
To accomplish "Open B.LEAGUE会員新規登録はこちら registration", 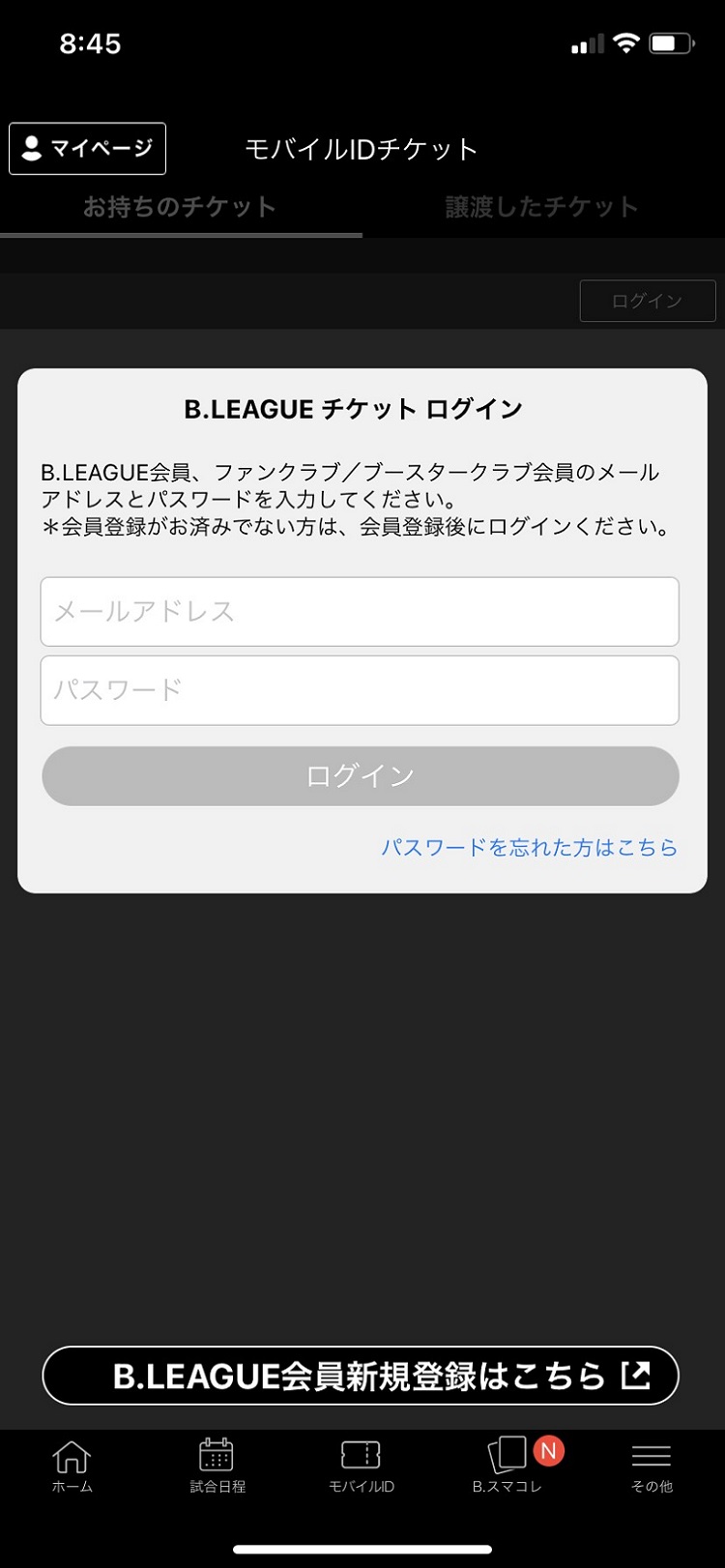I will tap(360, 1376).
